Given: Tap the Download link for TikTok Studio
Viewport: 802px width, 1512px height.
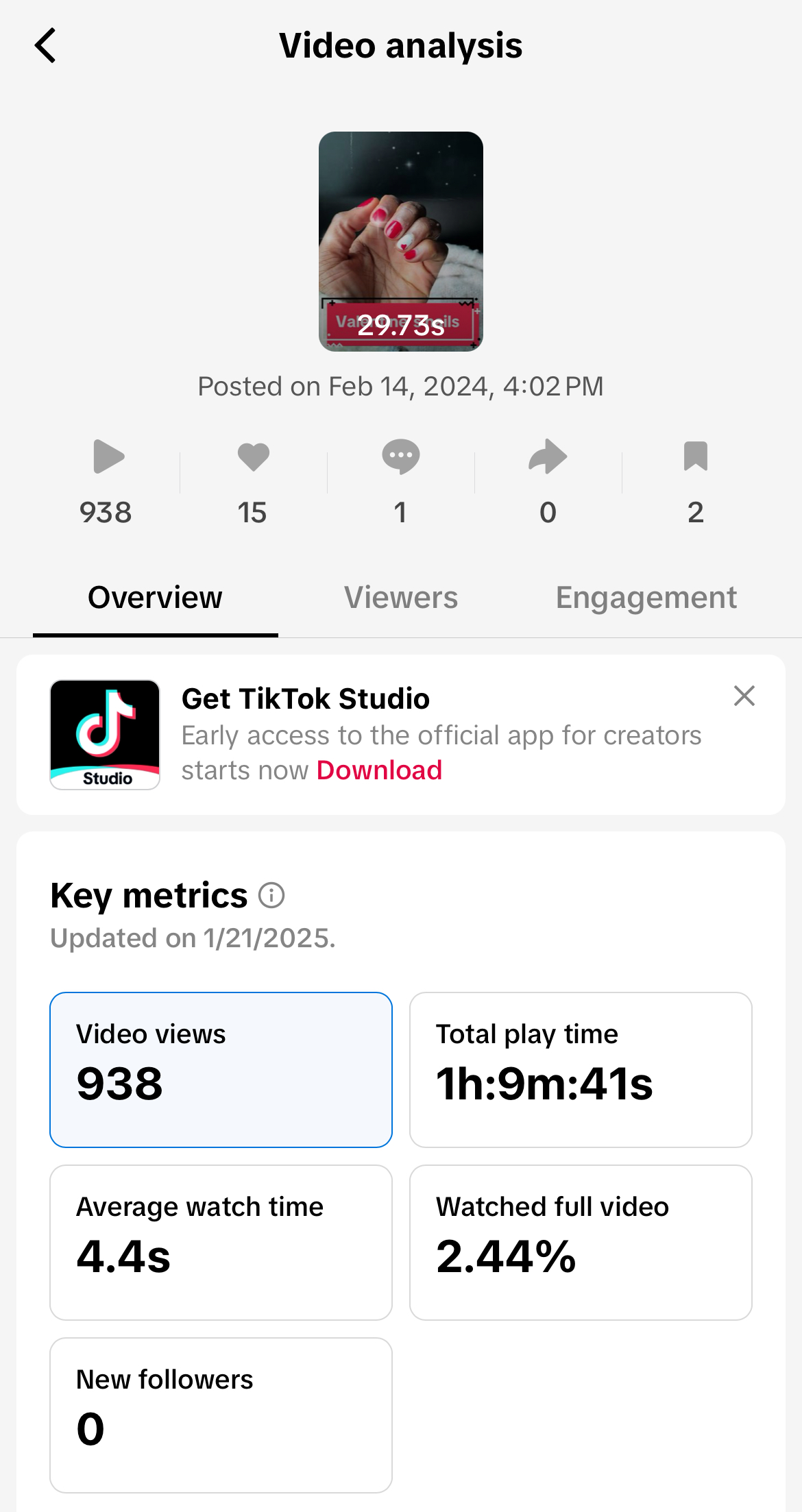Looking at the screenshot, I should pos(379,770).
